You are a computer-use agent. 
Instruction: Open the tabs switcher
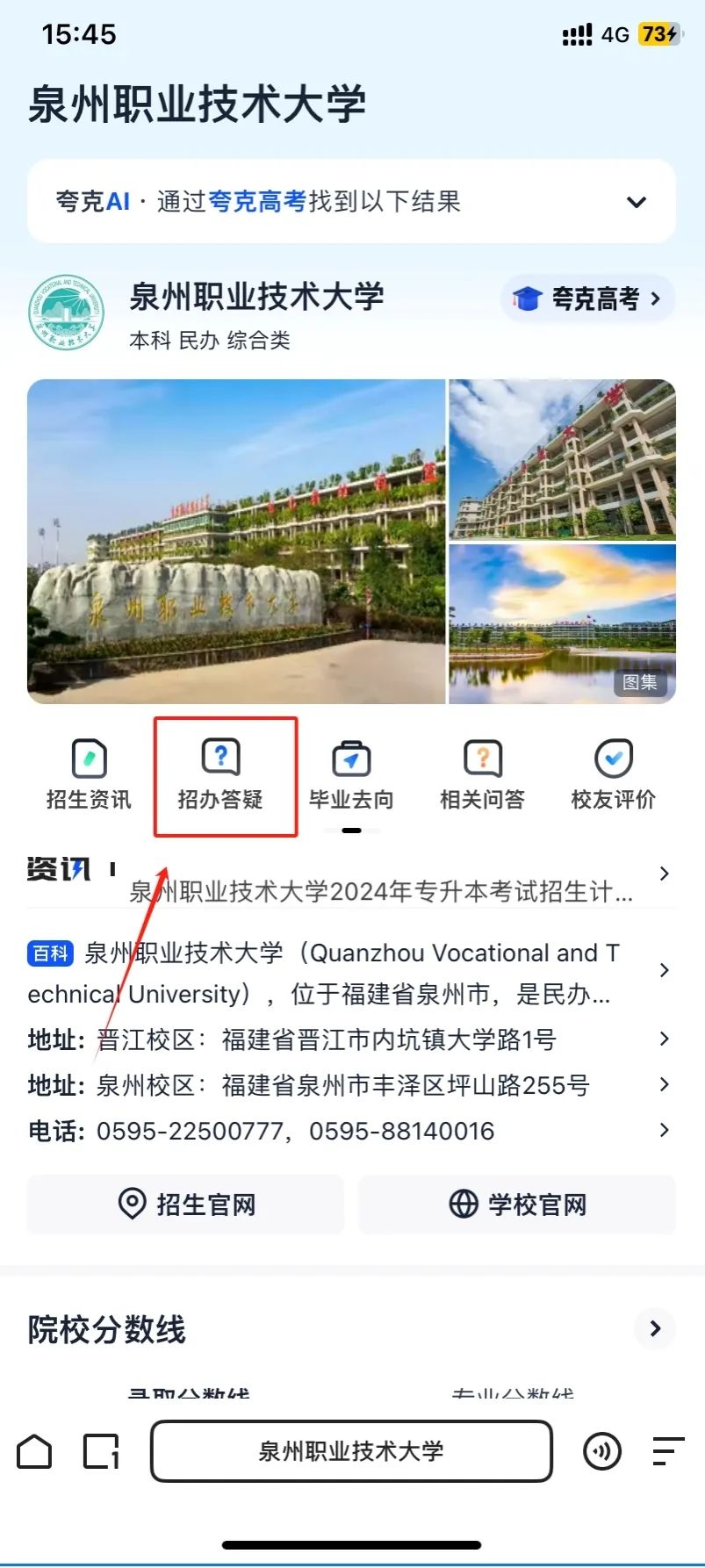point(101,1451)
